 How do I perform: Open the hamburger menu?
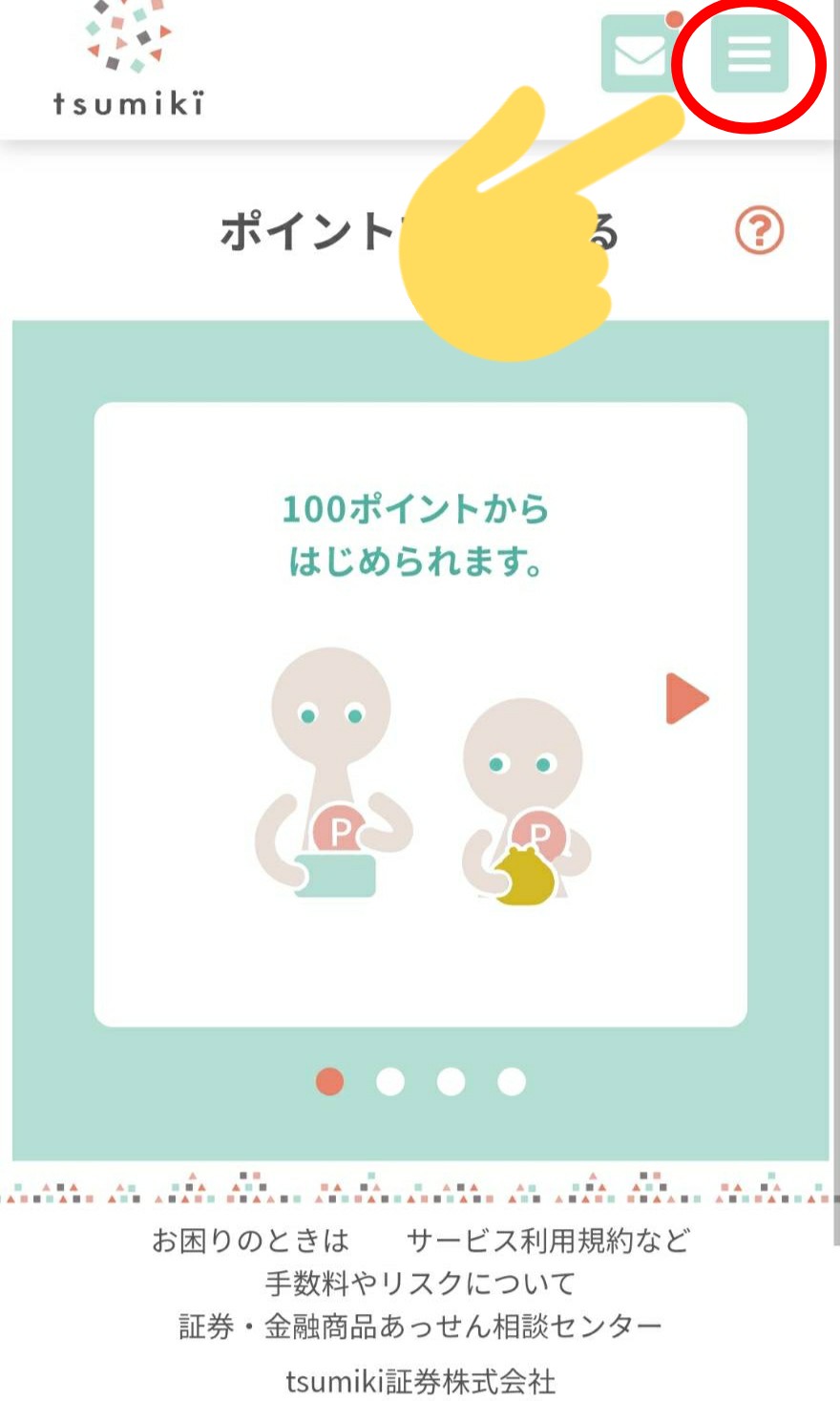coord(749,53)
